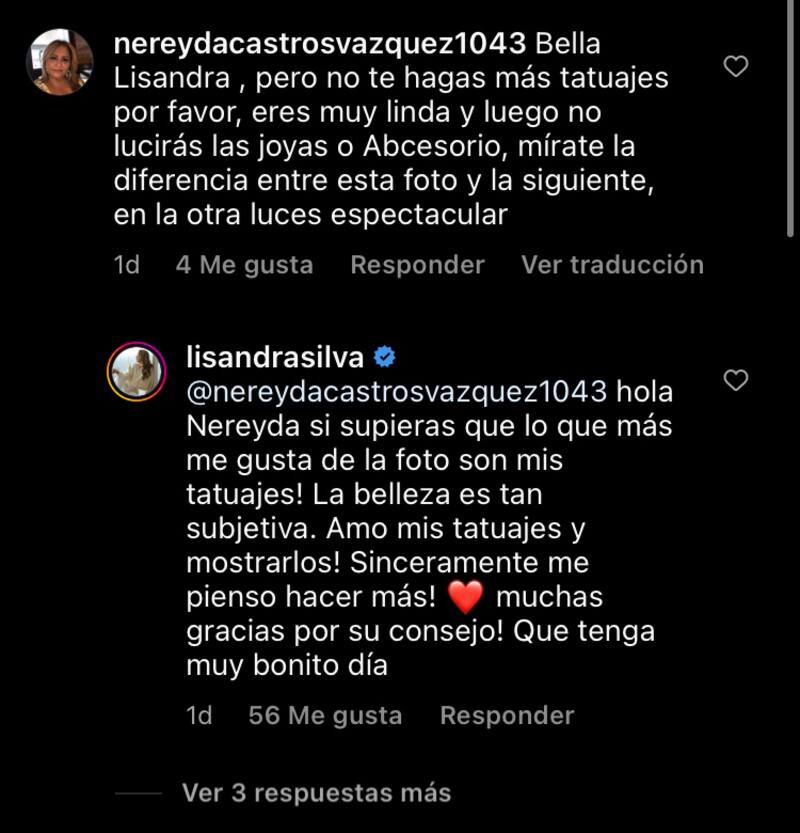Image resolution: width=800 pixels, height=833 pixels.
Task: View the 4 Me gusta likes
Action: point(244,265)
